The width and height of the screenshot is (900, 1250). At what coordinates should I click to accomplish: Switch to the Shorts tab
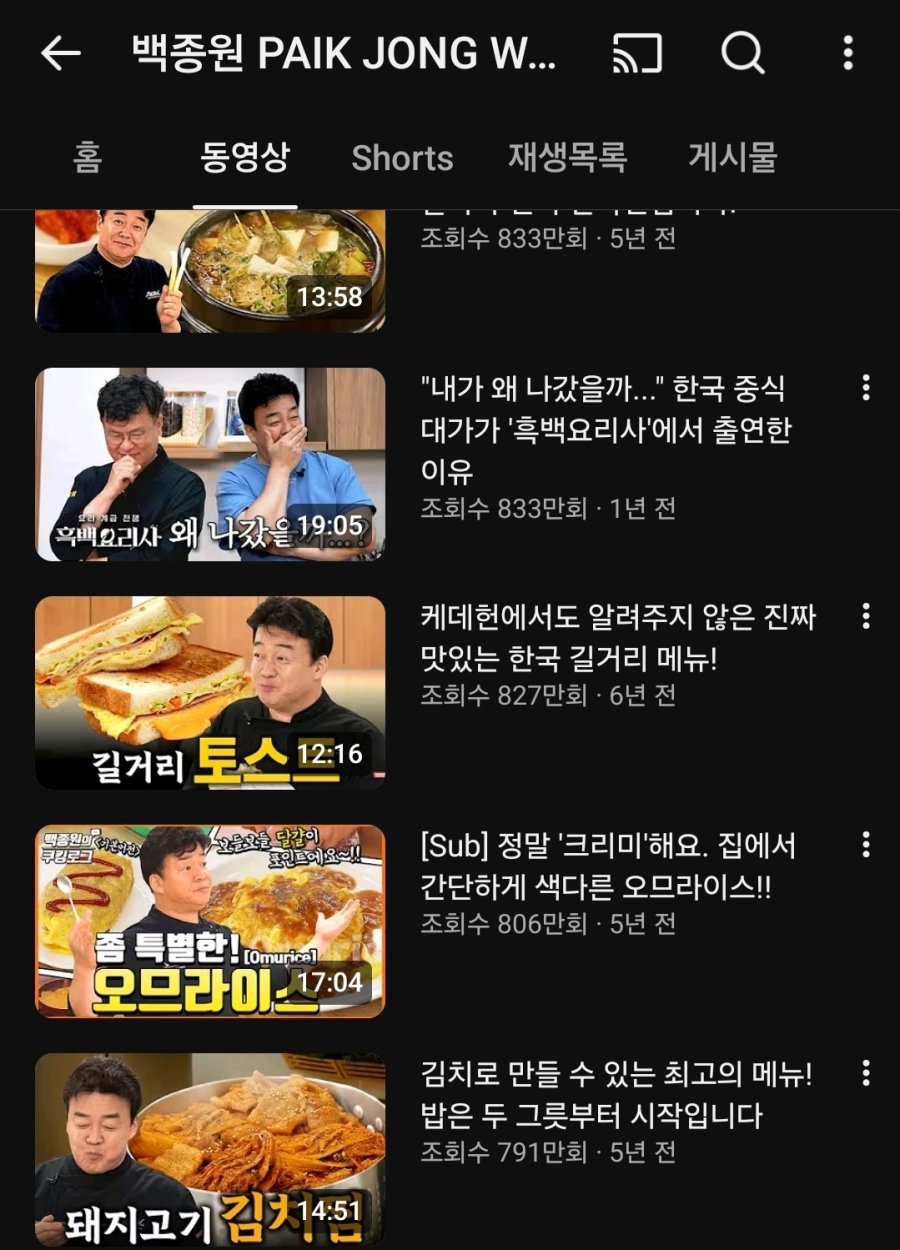(x=402, y=158)
